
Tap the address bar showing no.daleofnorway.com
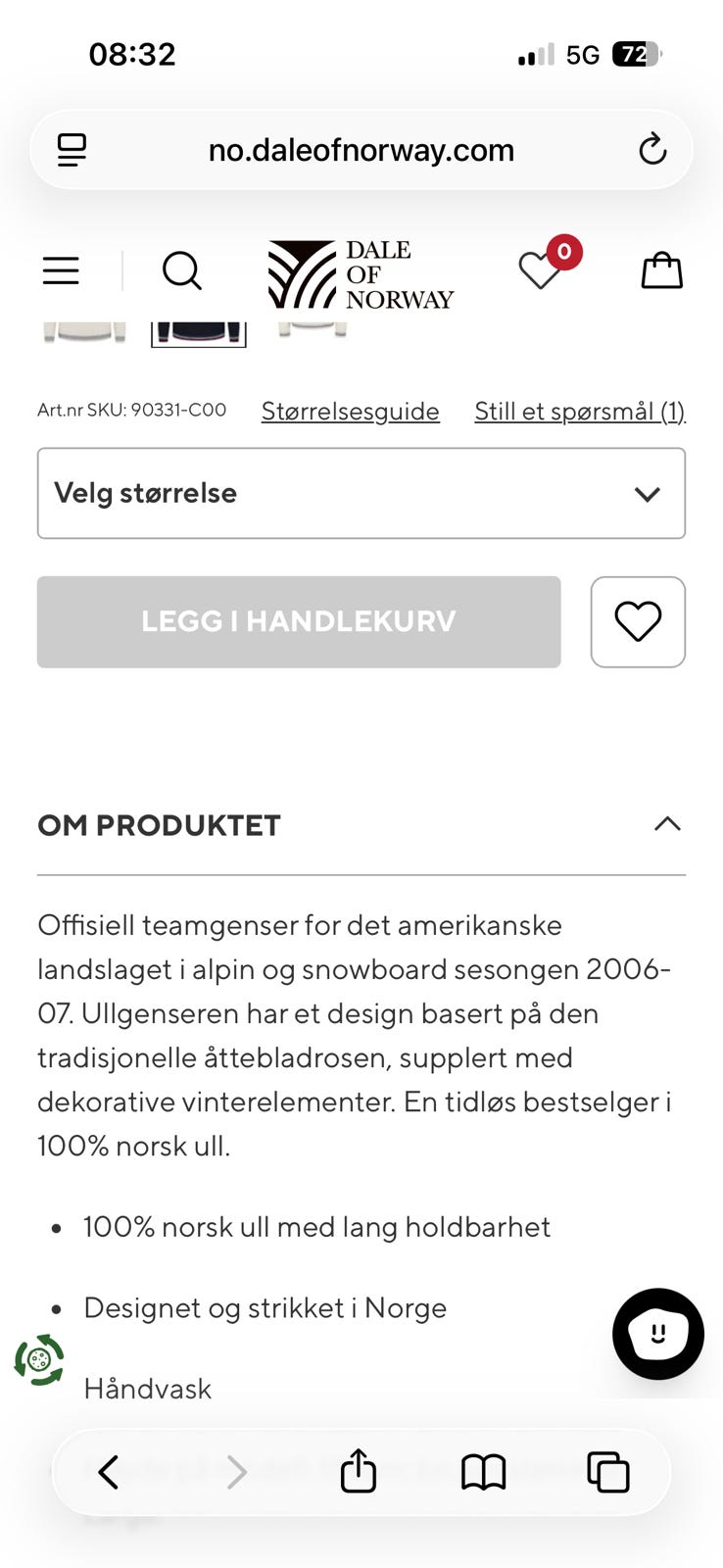tap(361, 149)
